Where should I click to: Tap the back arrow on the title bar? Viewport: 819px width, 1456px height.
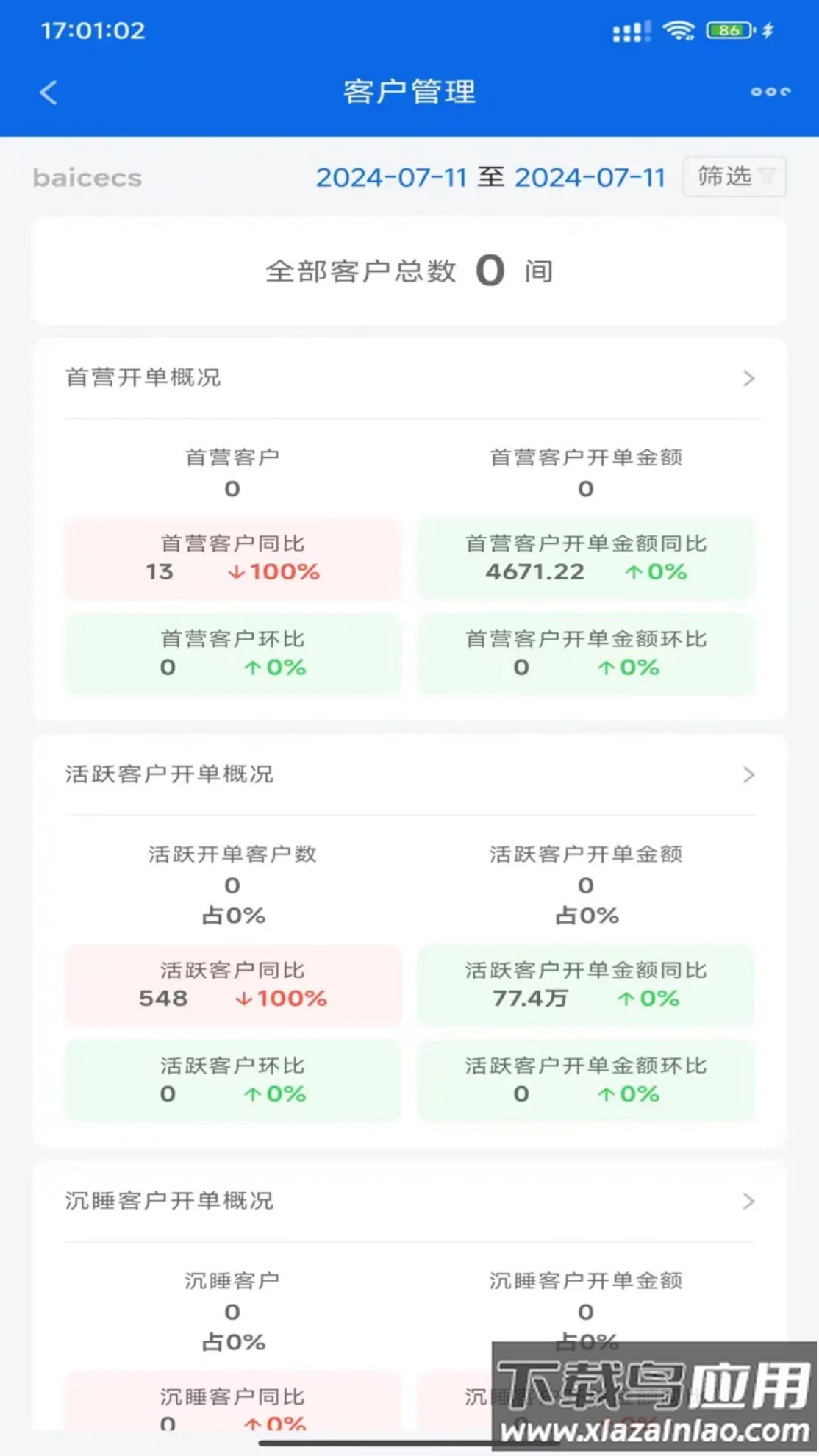pyautogui.click(x=46, y=93)
